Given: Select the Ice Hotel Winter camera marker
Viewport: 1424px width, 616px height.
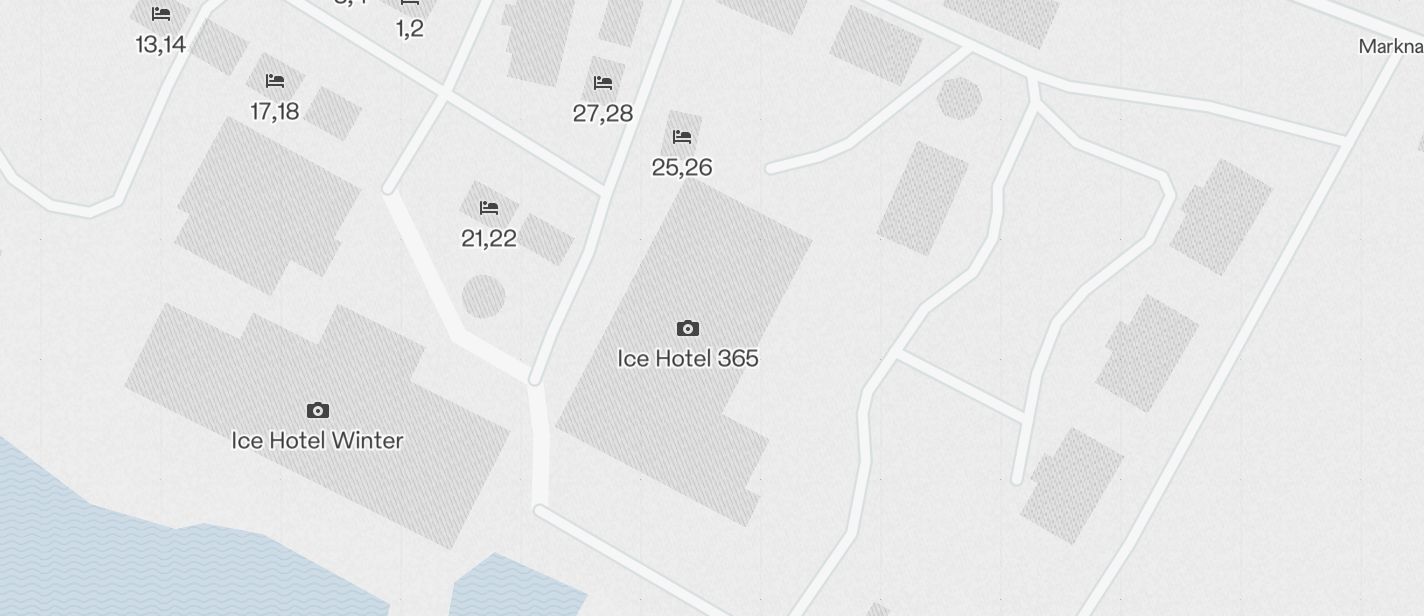Looking at the screenshot, I should tap(317, 410).
